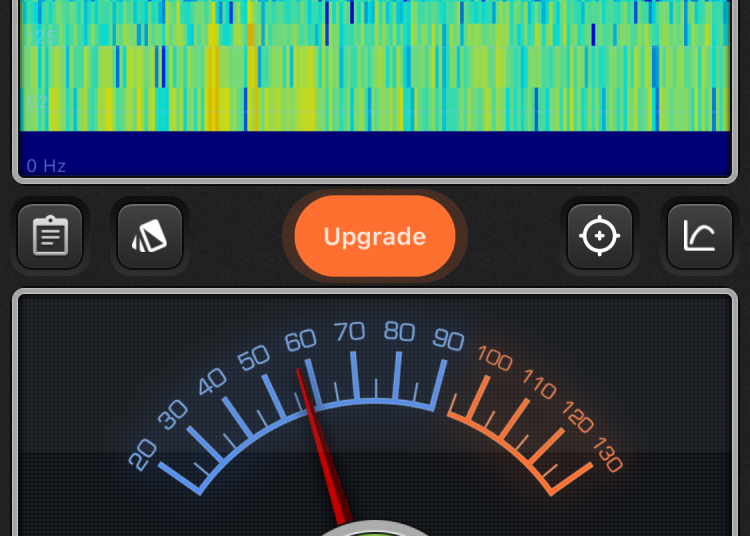Viewport: 750px width, 536px height.
Task: Open the clipboard notes icon
Action: pyautogui.click(x=50, y=237)
